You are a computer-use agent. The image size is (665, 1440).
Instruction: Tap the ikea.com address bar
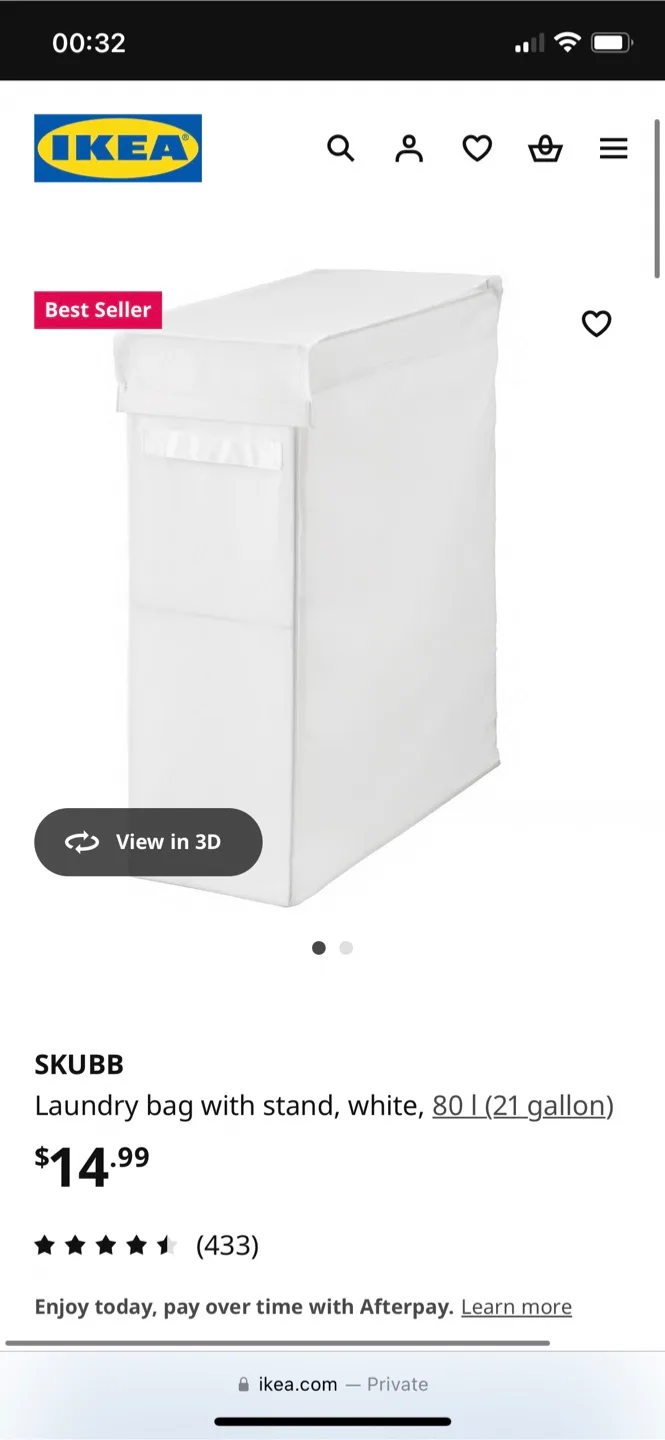click(332, 1384)
